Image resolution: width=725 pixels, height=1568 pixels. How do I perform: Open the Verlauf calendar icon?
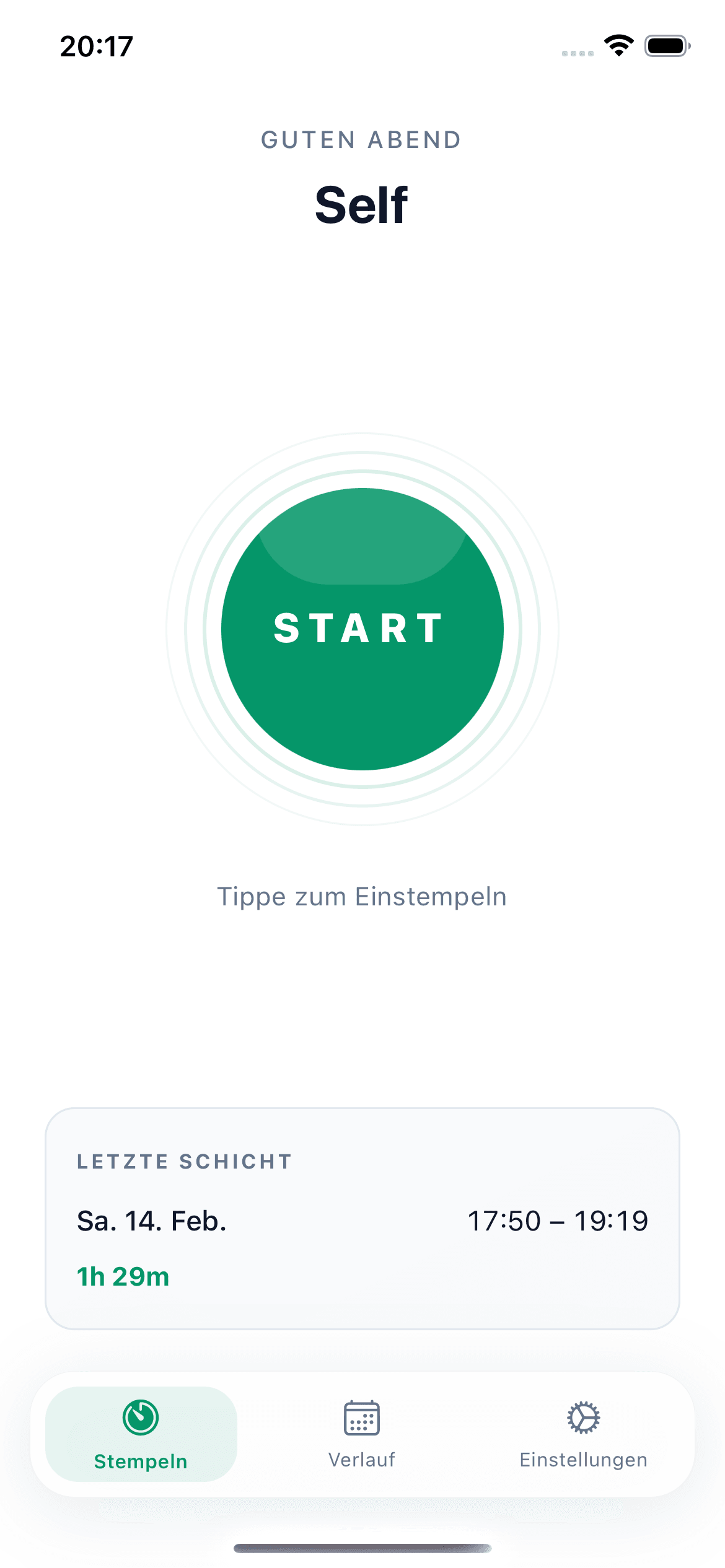click(x=362, y=1417)
